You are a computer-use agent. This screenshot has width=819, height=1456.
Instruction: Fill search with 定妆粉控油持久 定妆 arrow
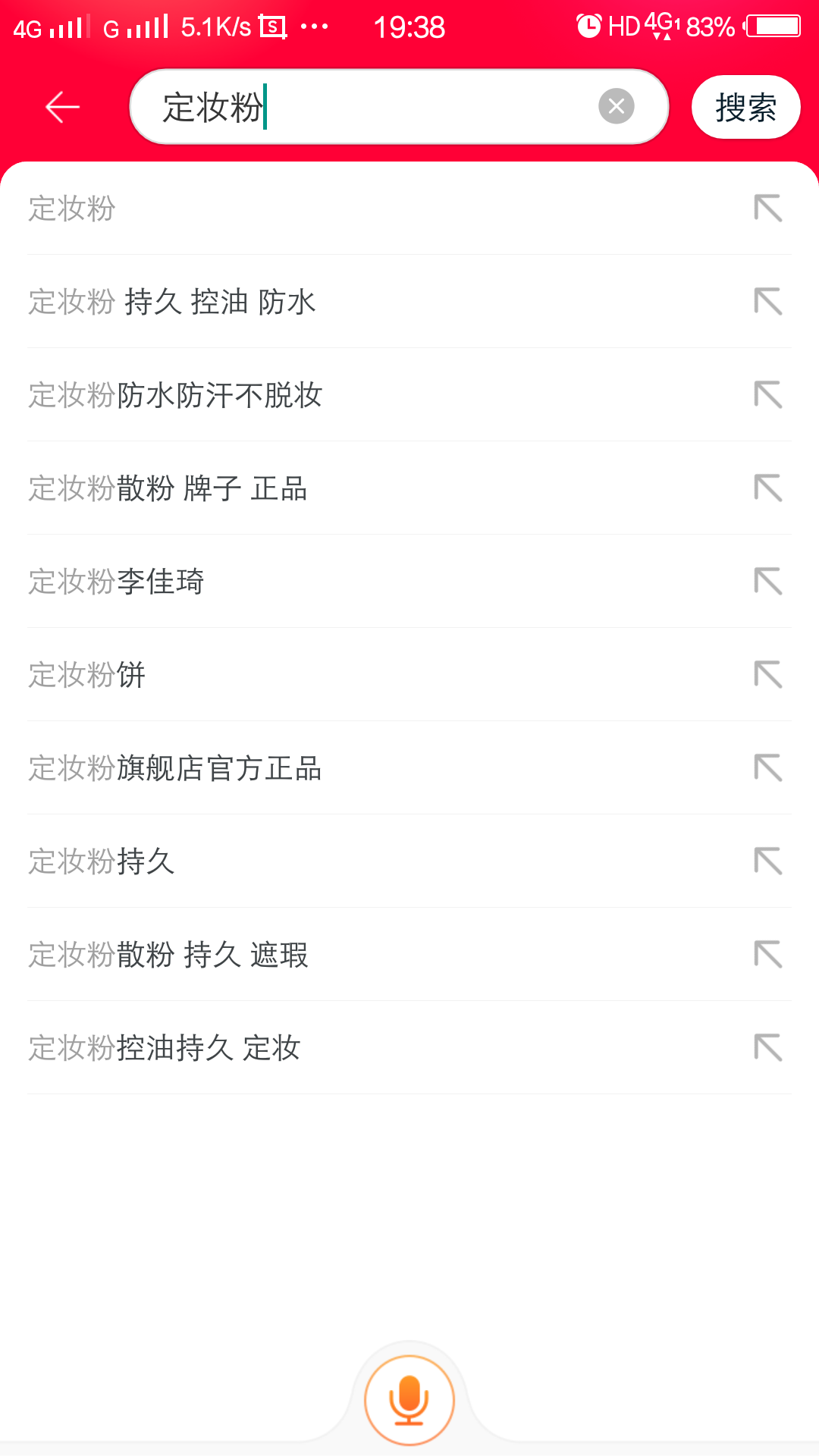click(x=768, y=1048)
